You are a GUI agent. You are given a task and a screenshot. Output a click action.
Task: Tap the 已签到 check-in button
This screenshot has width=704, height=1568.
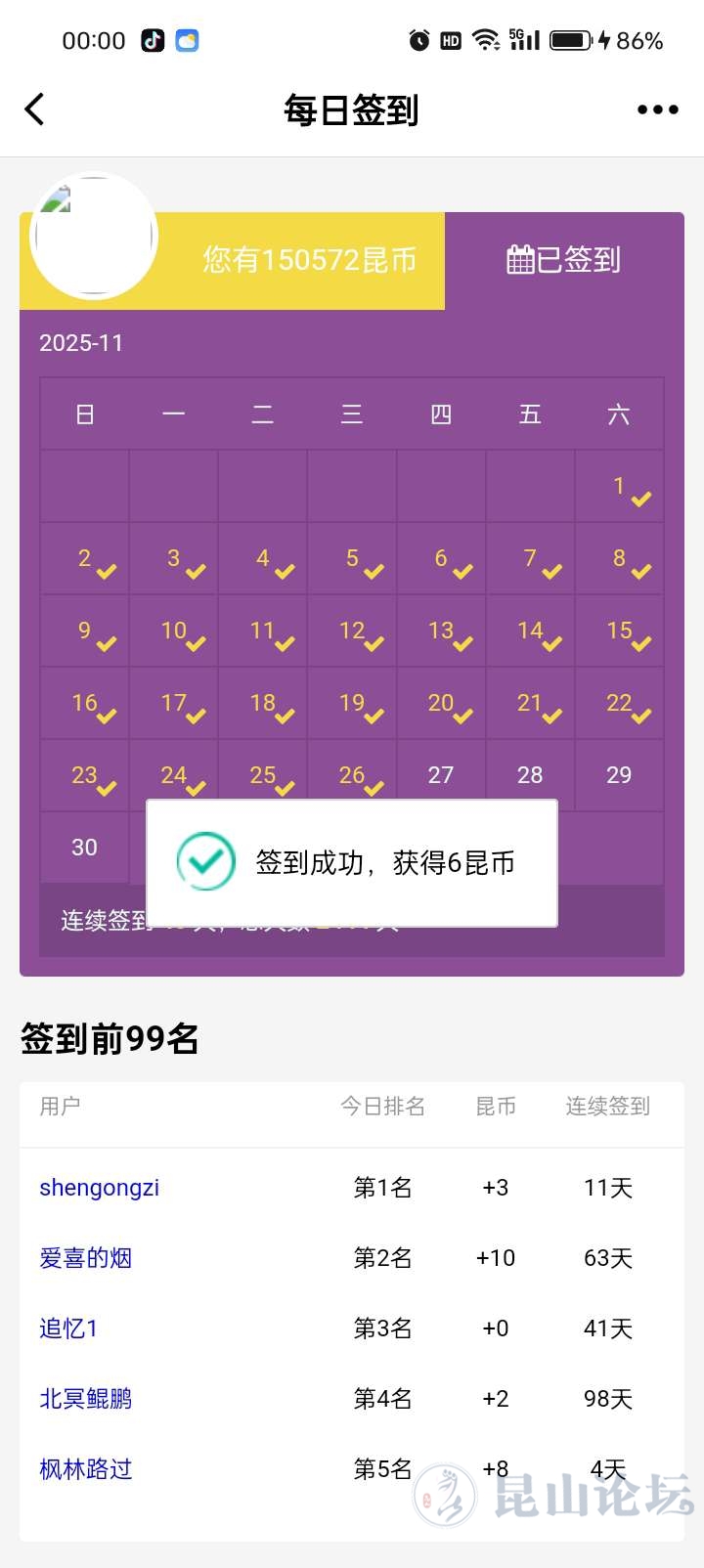564,260
